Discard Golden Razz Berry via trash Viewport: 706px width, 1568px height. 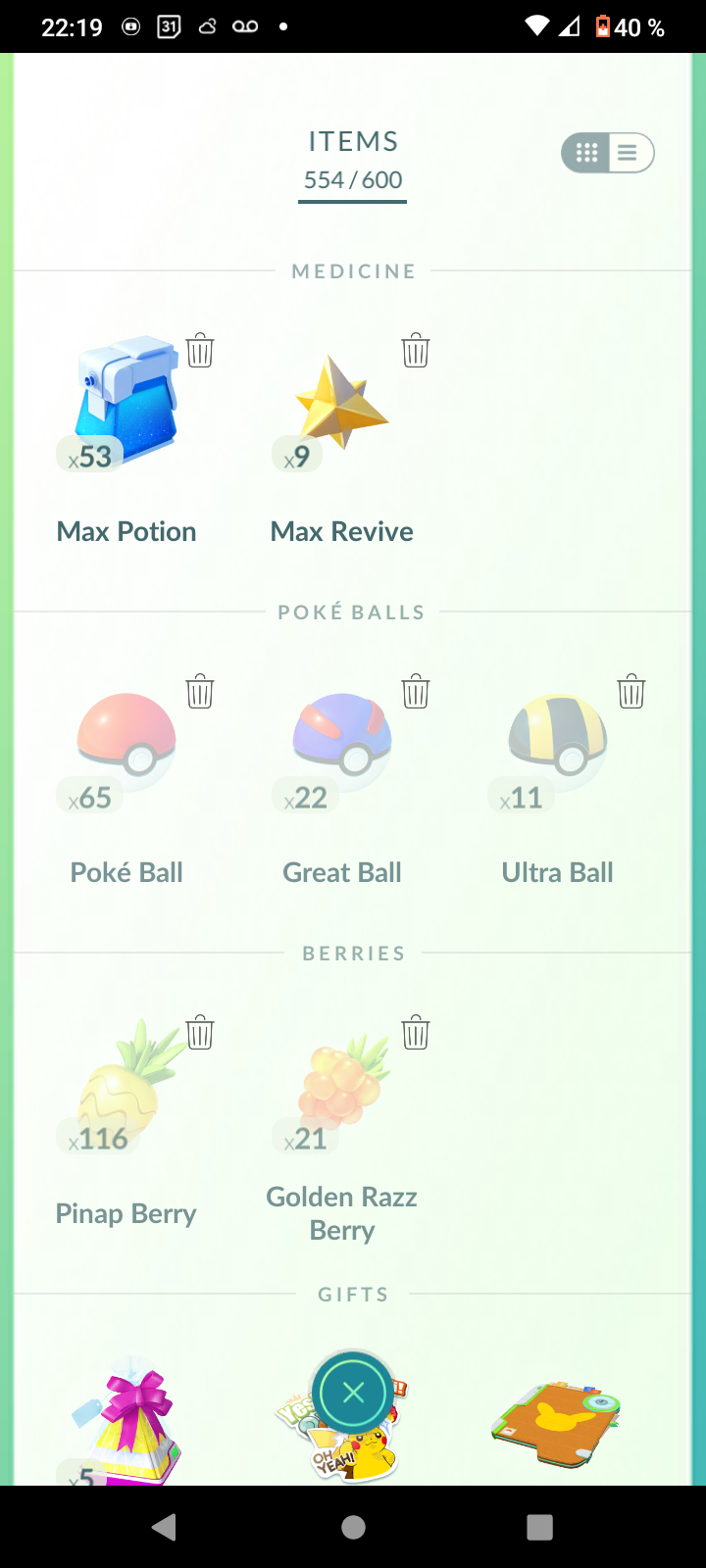(x=416, y=1032)
